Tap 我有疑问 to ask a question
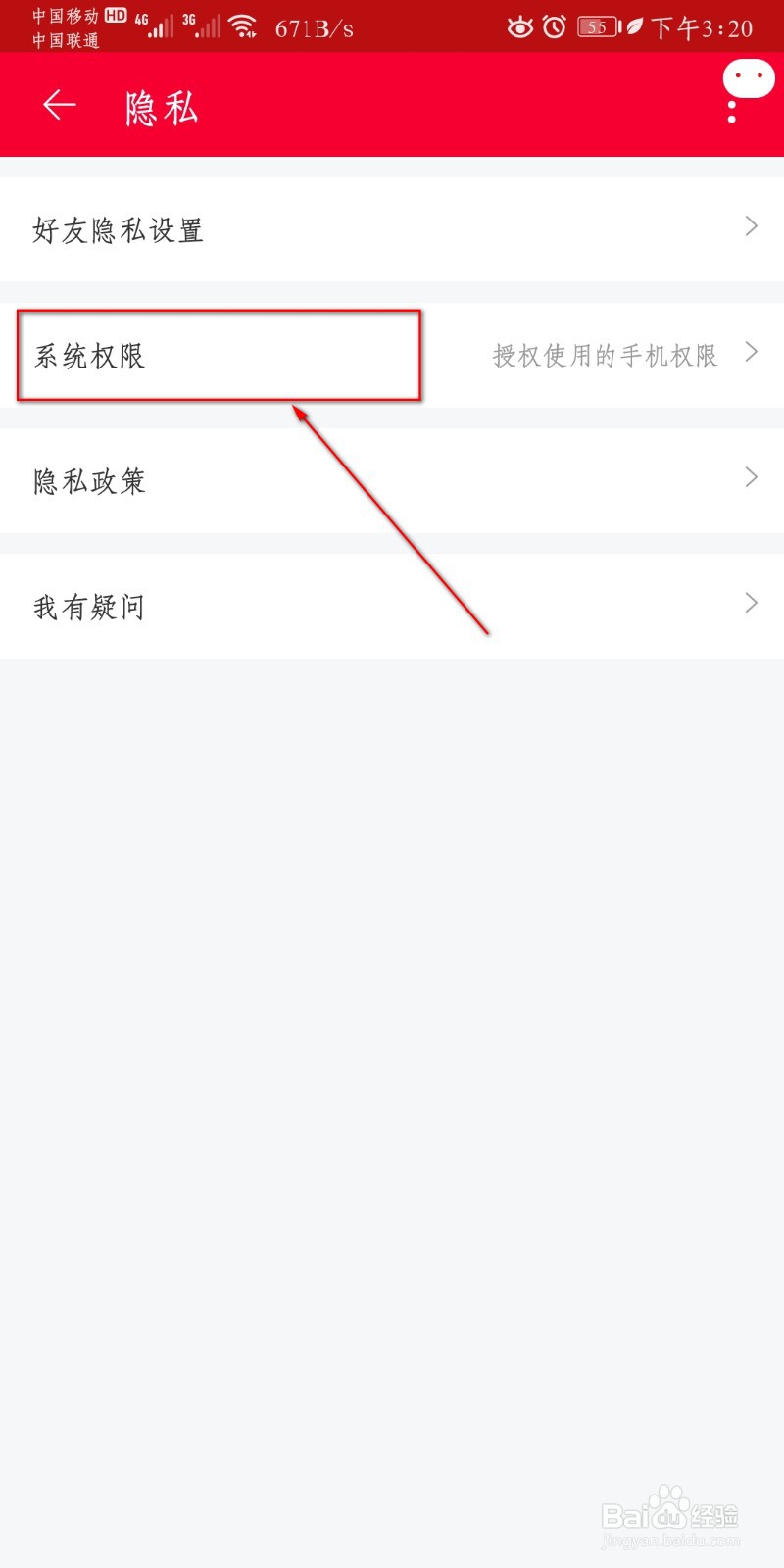 [87, 606]
